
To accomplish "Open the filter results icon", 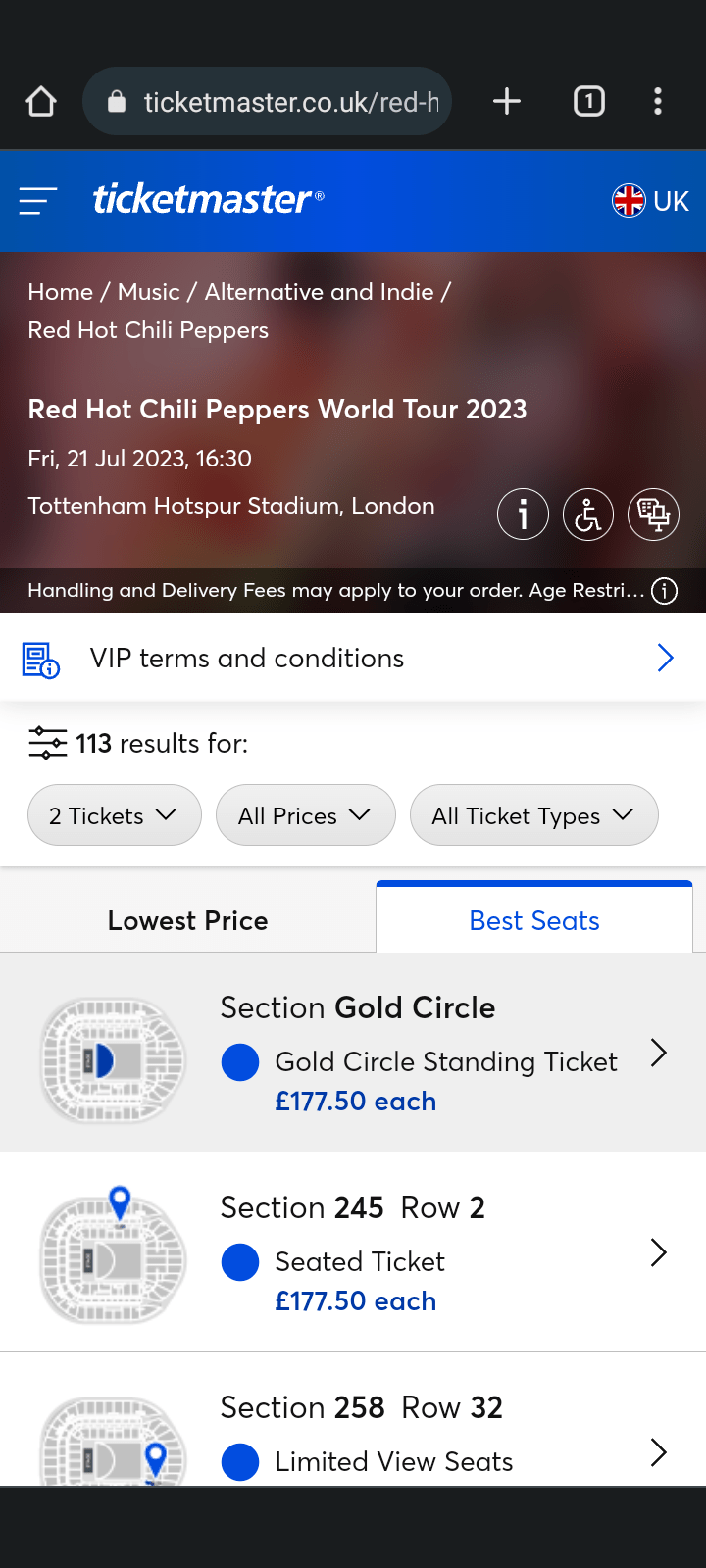I will tap(45, 743).
